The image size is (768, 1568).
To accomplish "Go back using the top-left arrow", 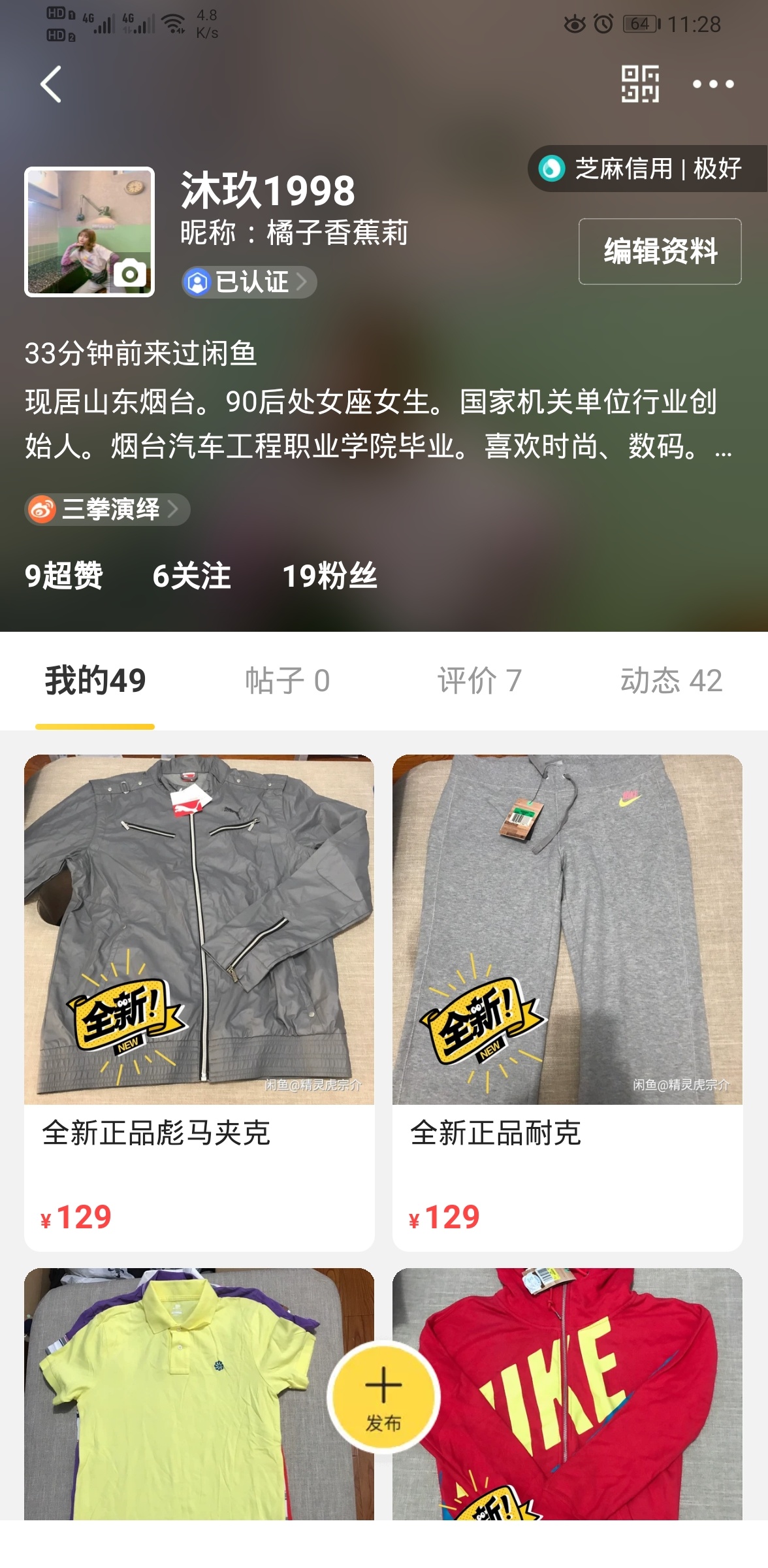I will [x=51, y=84].
